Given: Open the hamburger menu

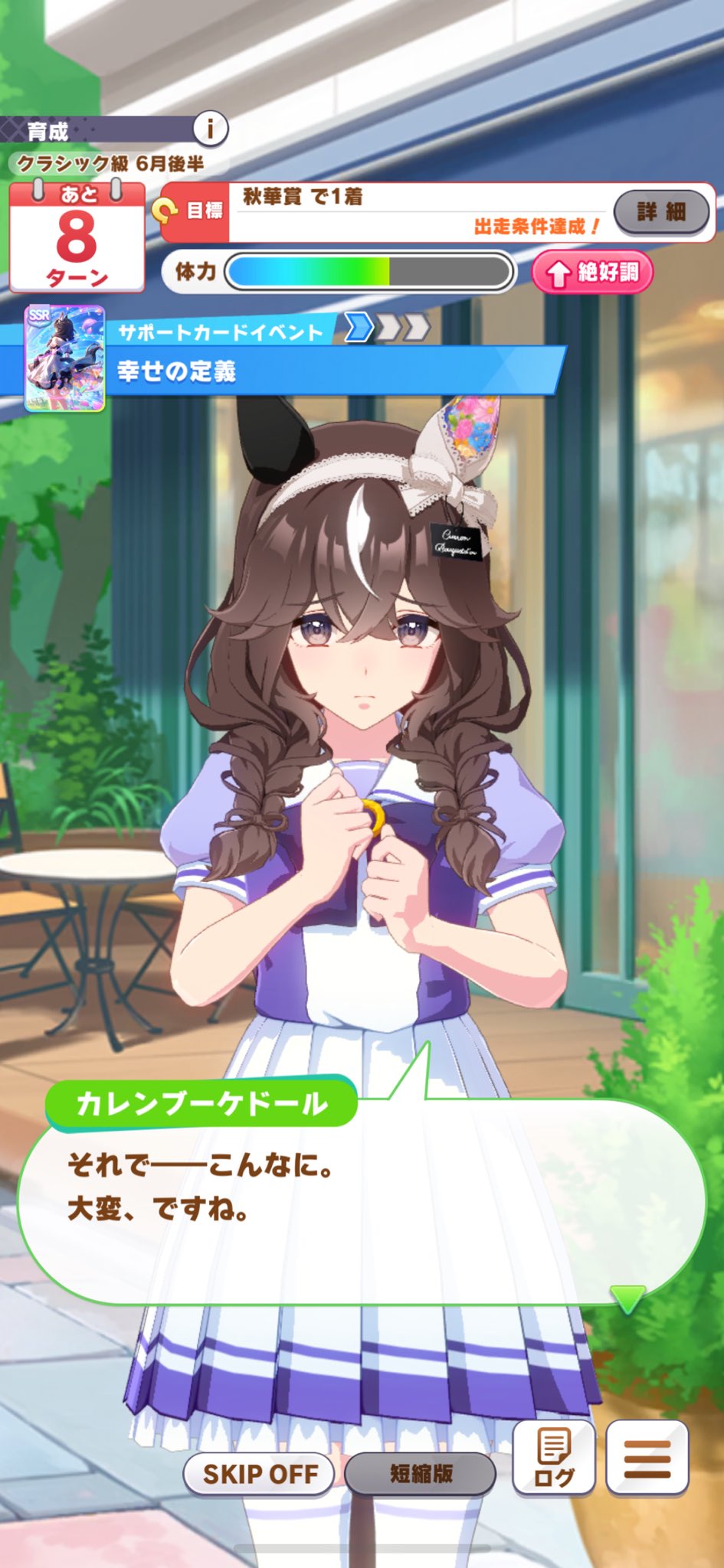Looking at the screenshot, I should pos(647,1458).
